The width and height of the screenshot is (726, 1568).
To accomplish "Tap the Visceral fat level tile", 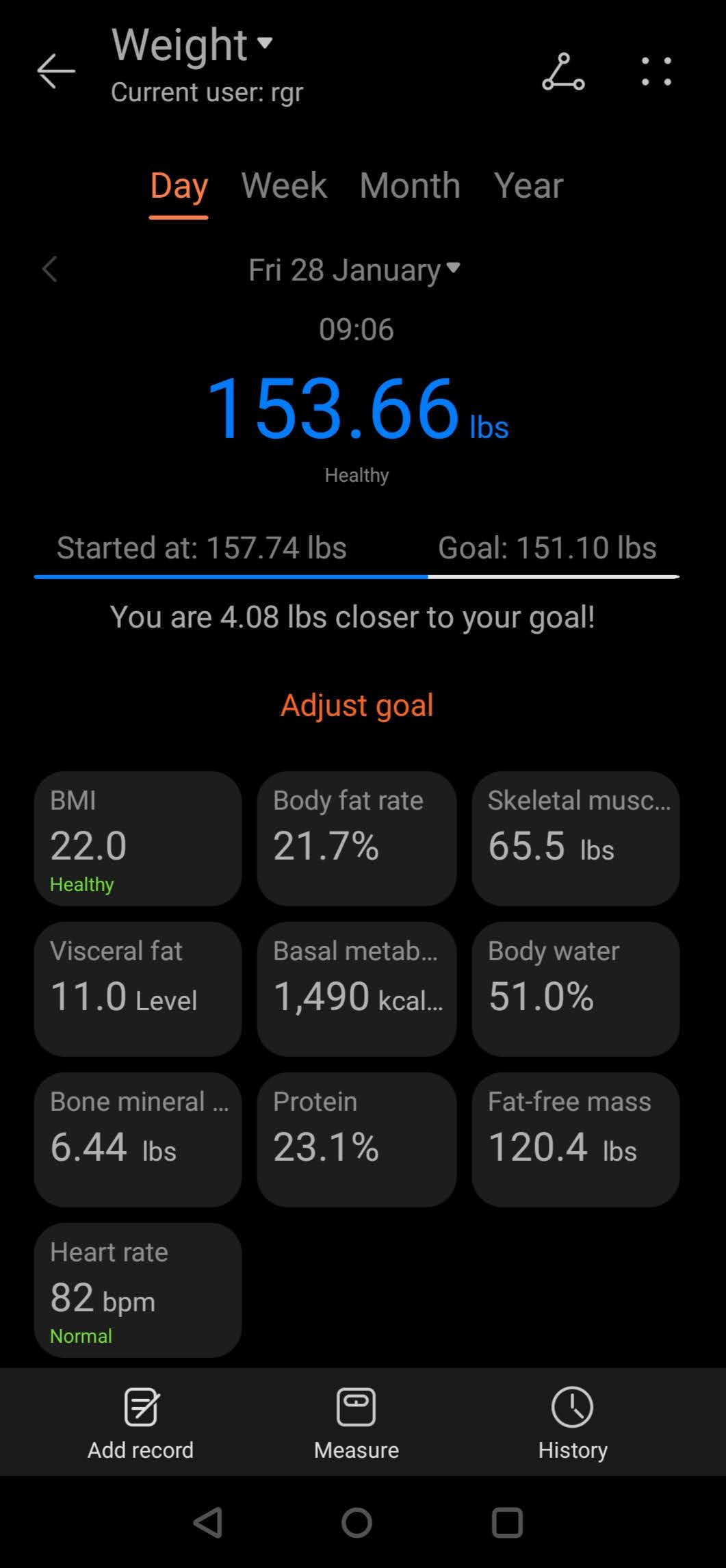I will [x=138, y=989].
